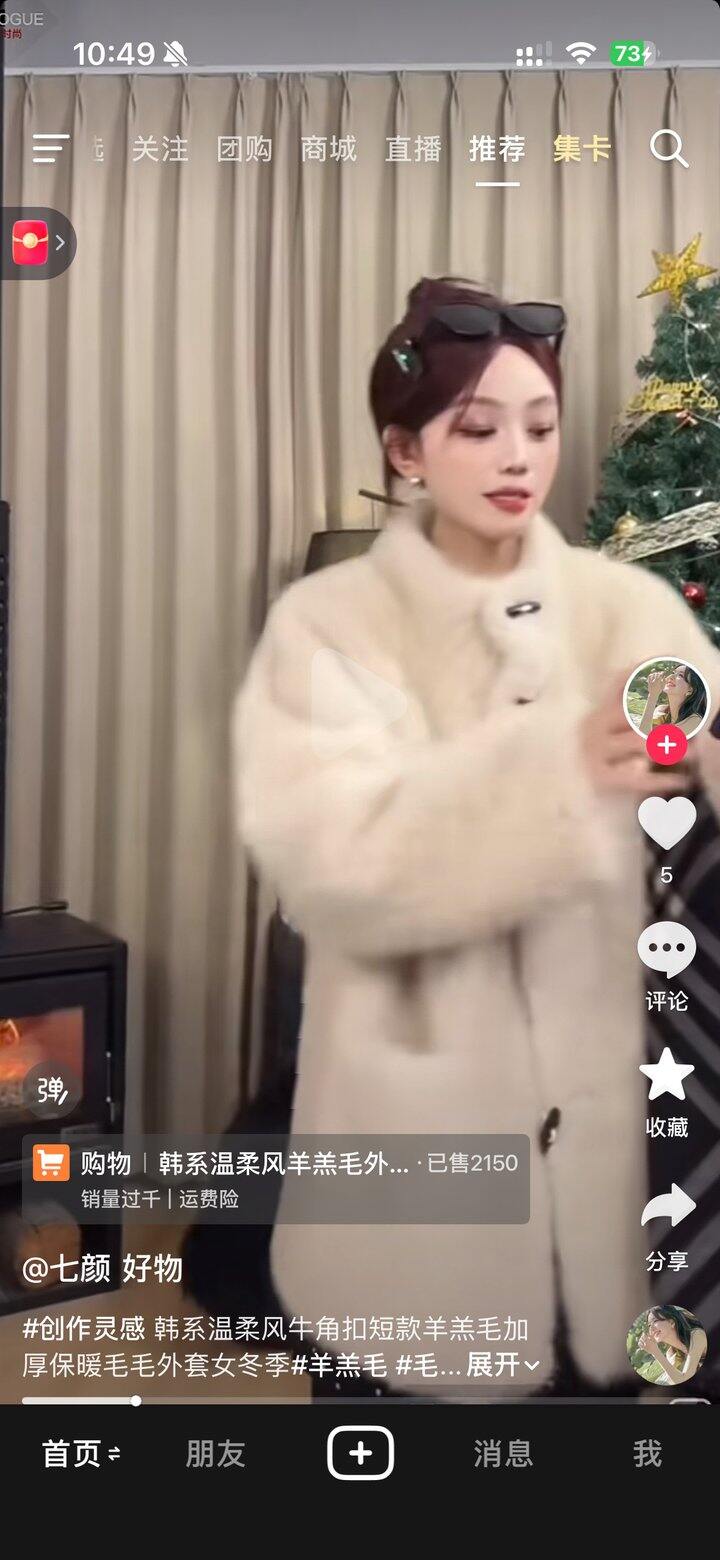Toggle the 弹 danmaku button

(51, 1089)
